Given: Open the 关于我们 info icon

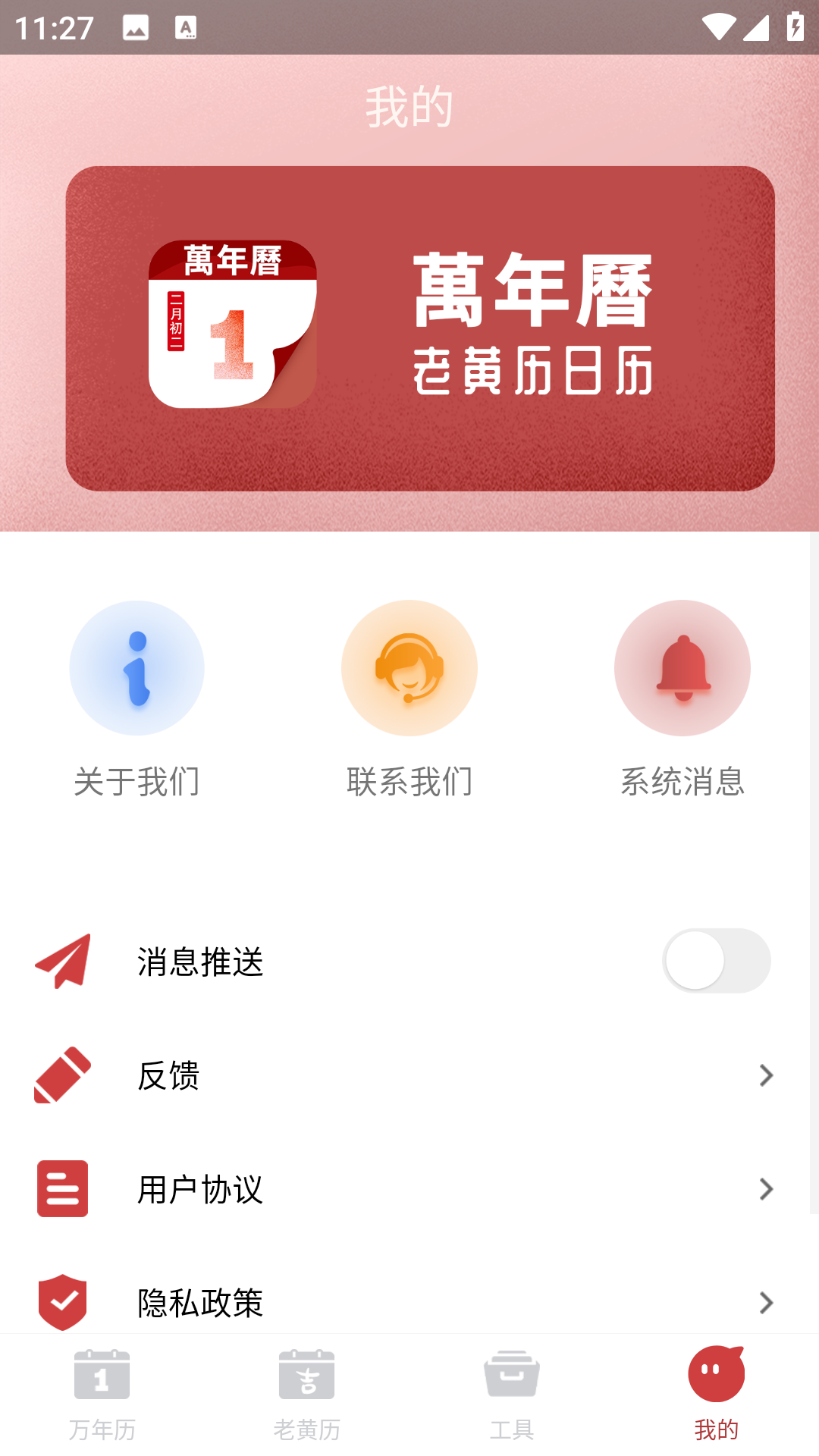Looking at the screenshot, I should [136, 667].
